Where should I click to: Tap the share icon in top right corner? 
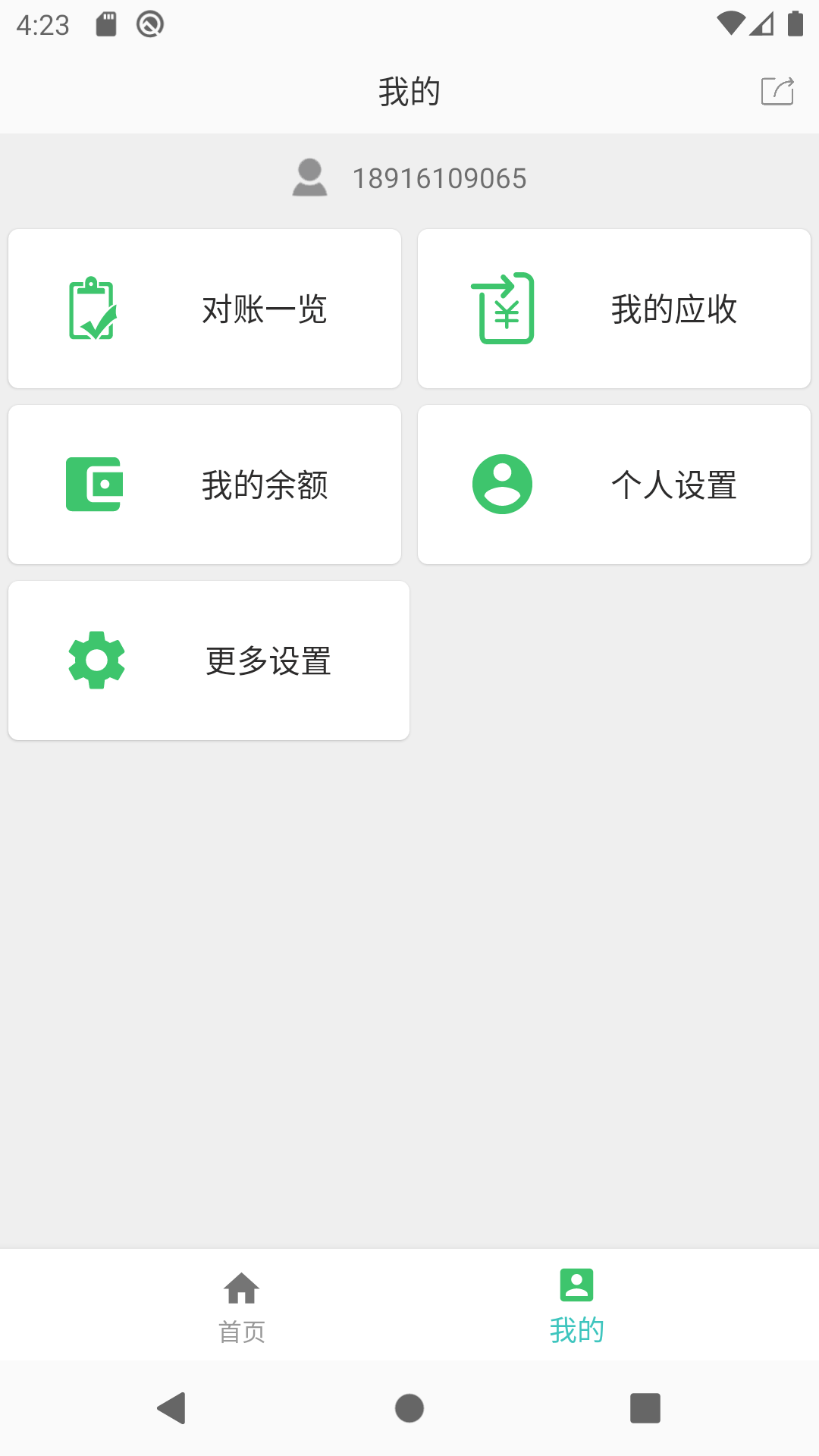tap(775, 90)
